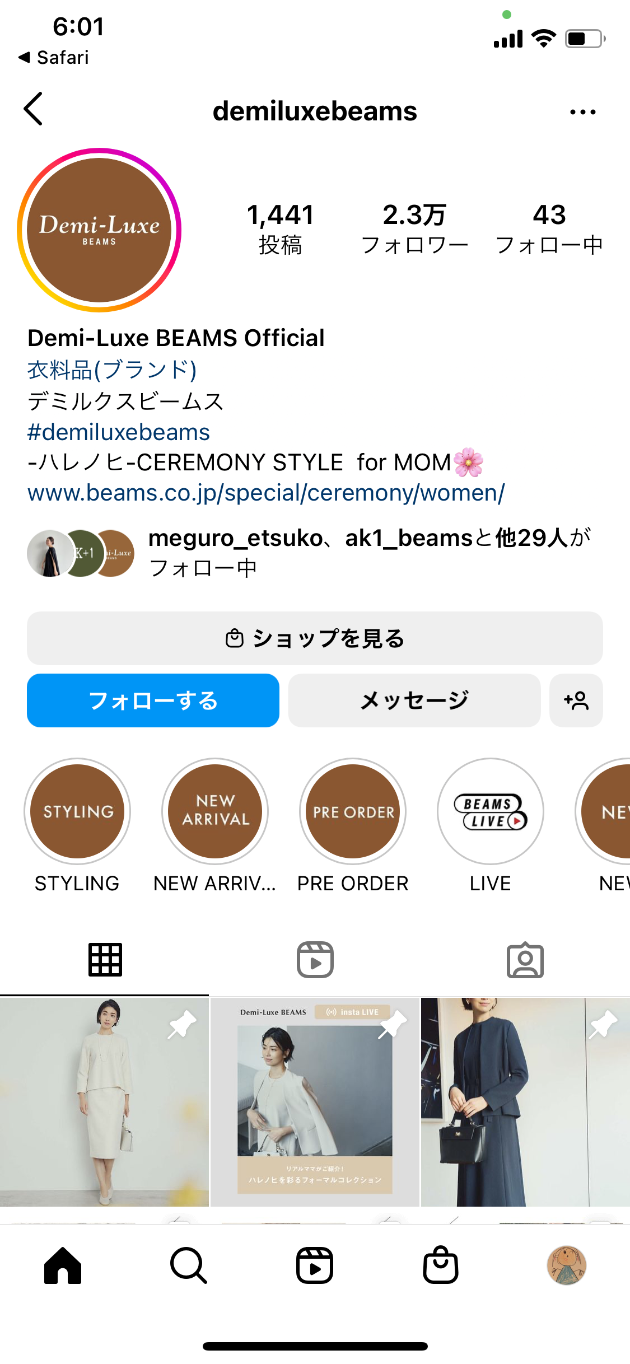Follow the account with フォローする
The height and width of the screenshot is (1364, 630).
tap(153, 700)
